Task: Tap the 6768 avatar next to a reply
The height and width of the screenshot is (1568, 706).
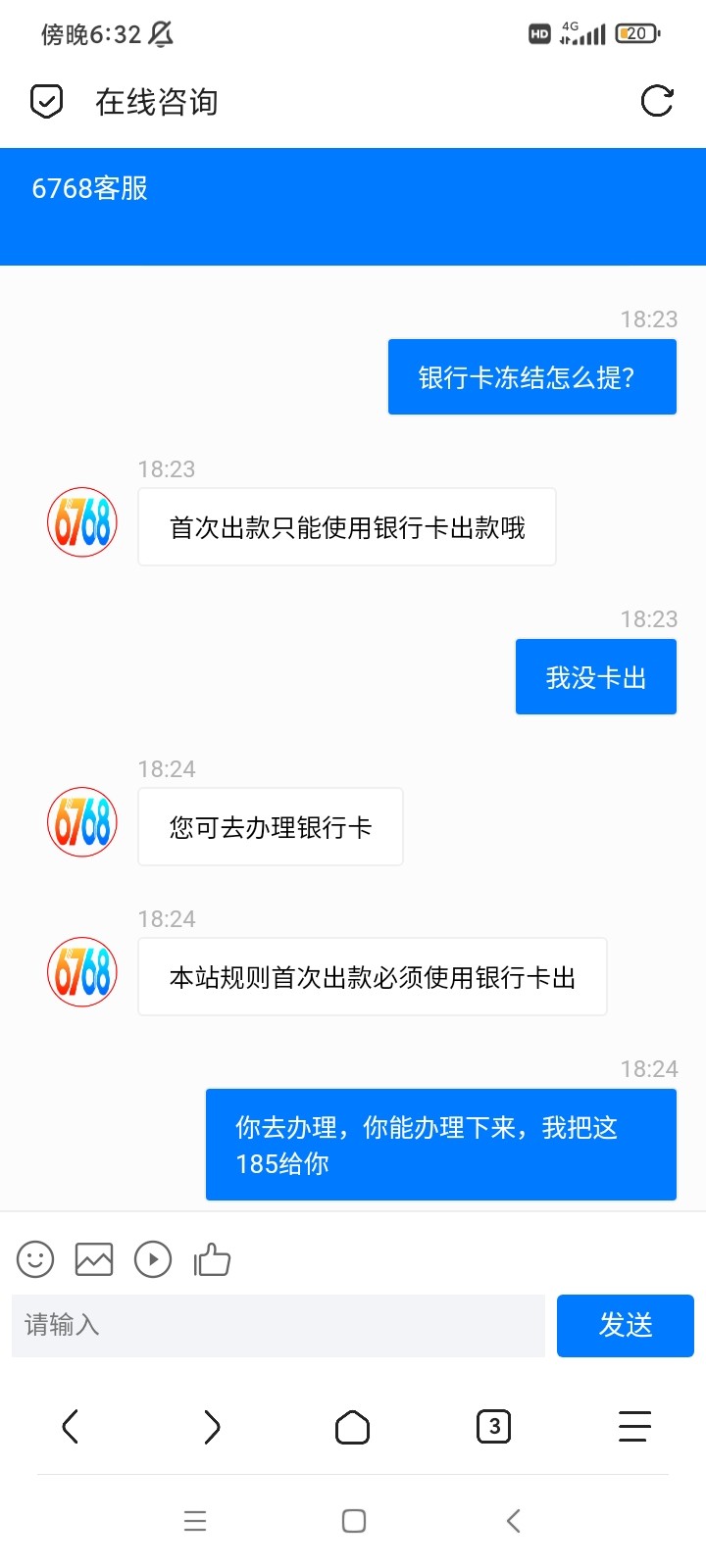Action: 81,522
